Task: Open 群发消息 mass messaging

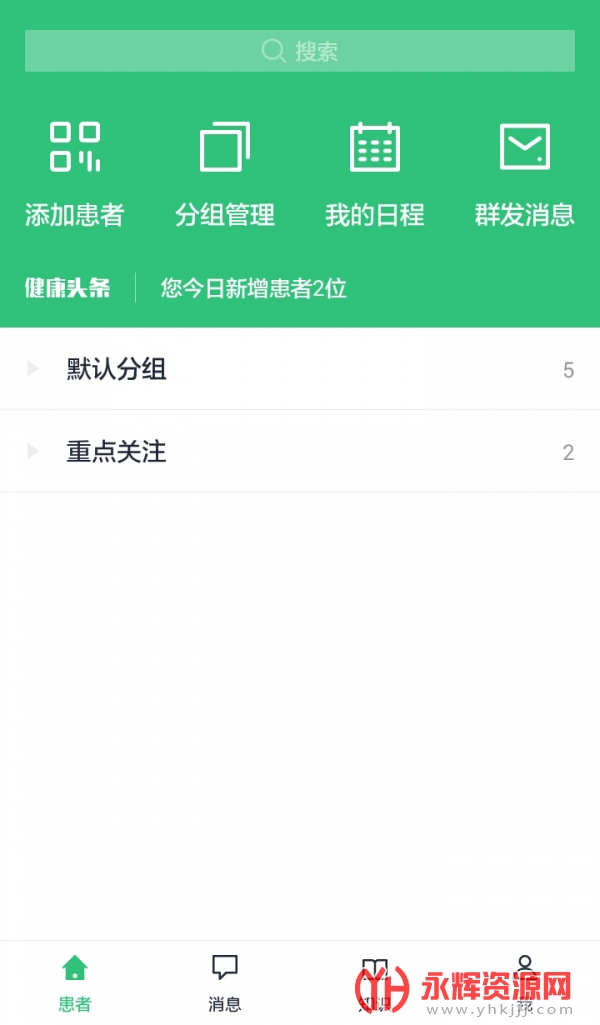Action: pyautogui.click(x=525, y=174)
